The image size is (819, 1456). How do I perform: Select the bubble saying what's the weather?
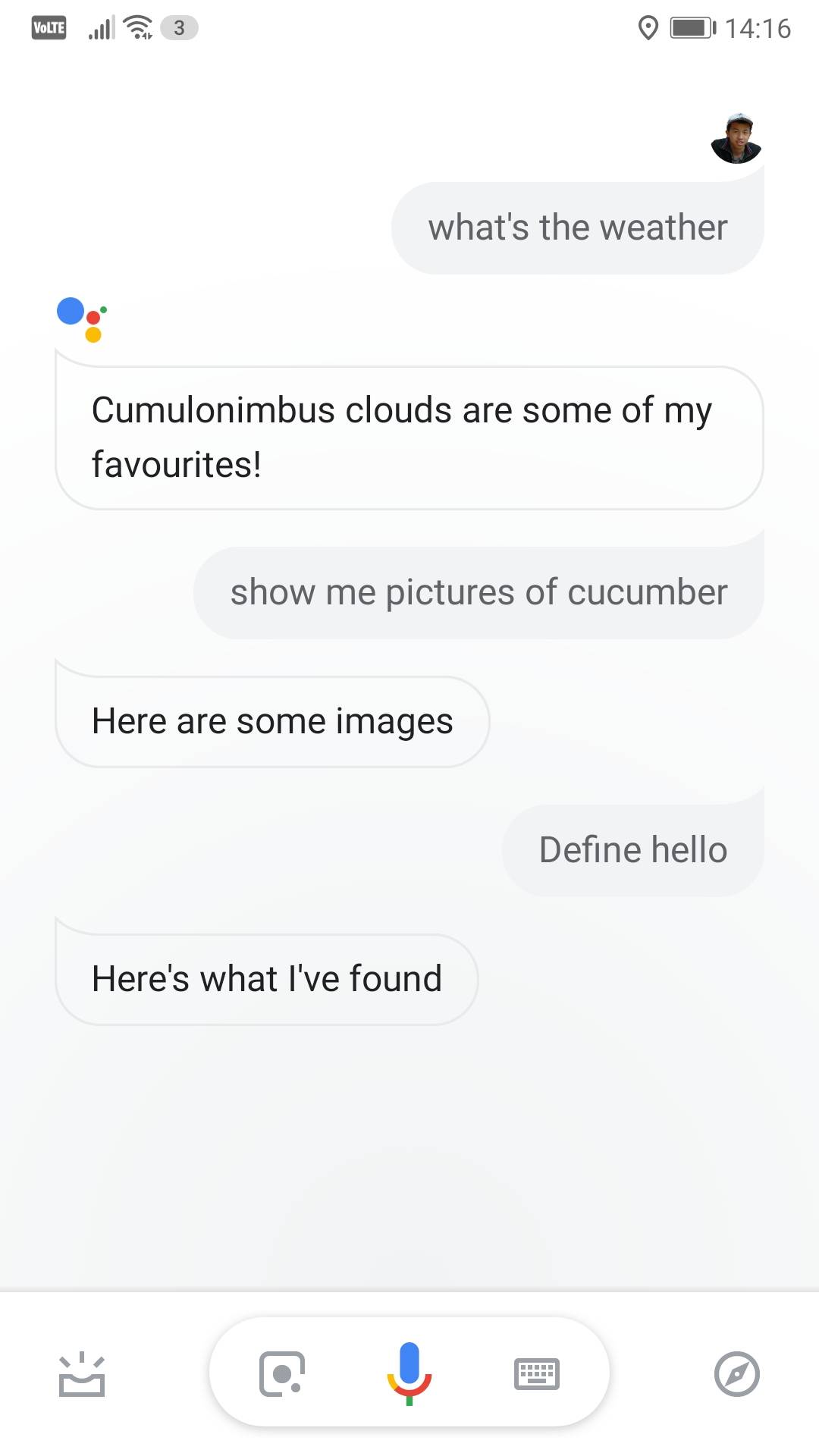click(577, 226)
